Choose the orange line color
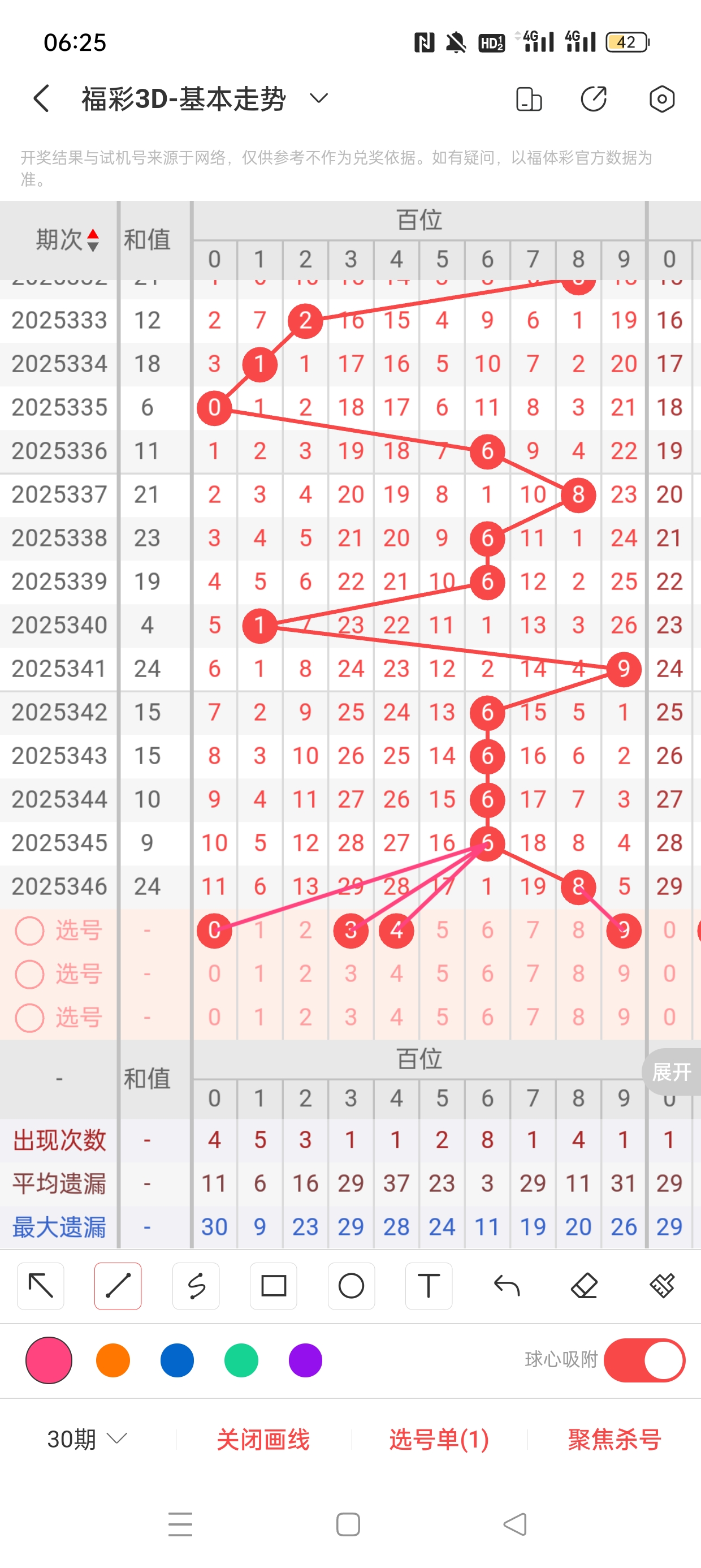 pyautogui.click(x=113, y=1360)
